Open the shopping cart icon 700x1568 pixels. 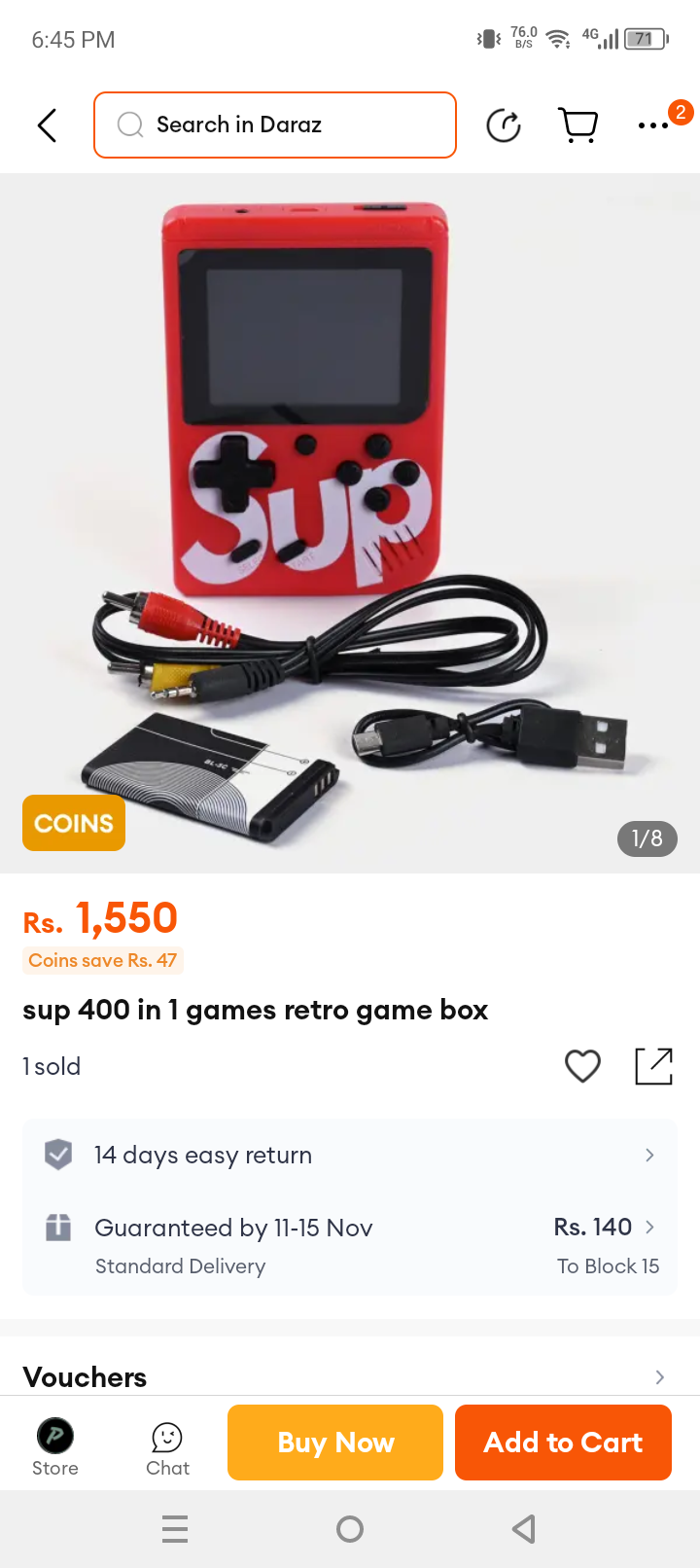[x=578, y=125]
